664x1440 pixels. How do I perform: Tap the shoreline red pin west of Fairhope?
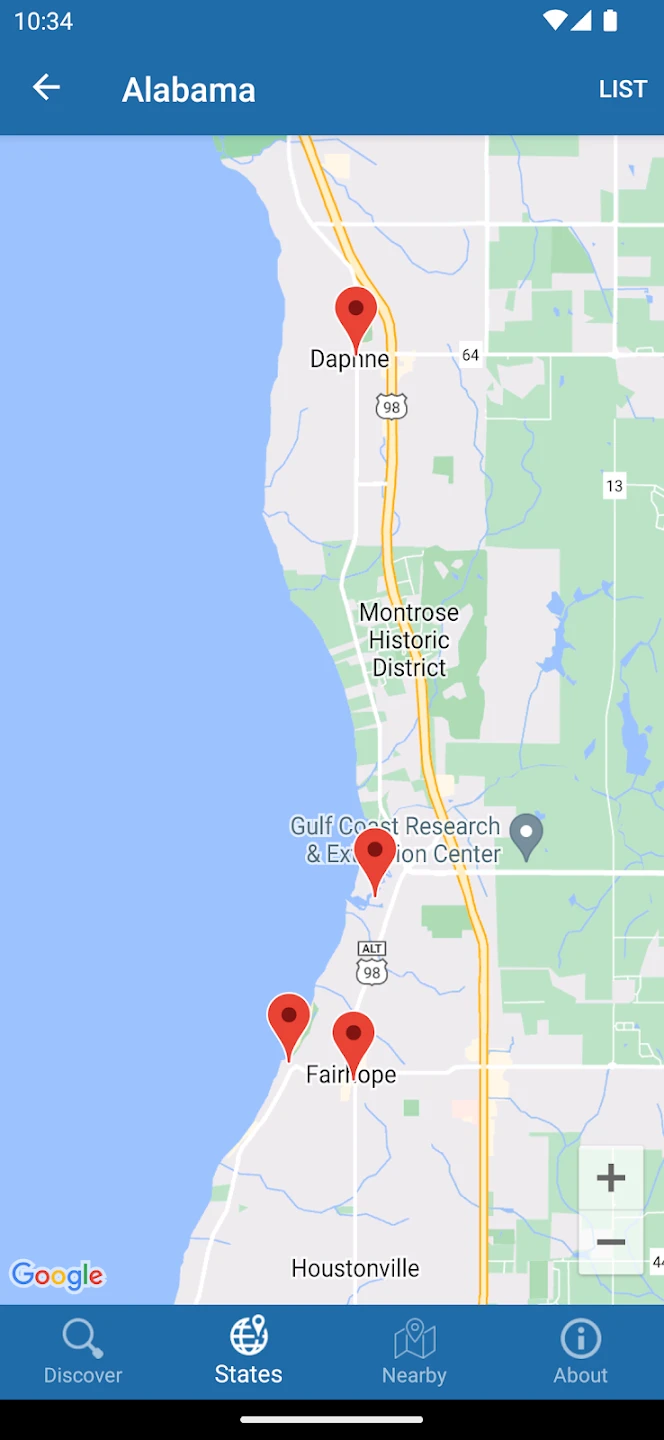289,1020
